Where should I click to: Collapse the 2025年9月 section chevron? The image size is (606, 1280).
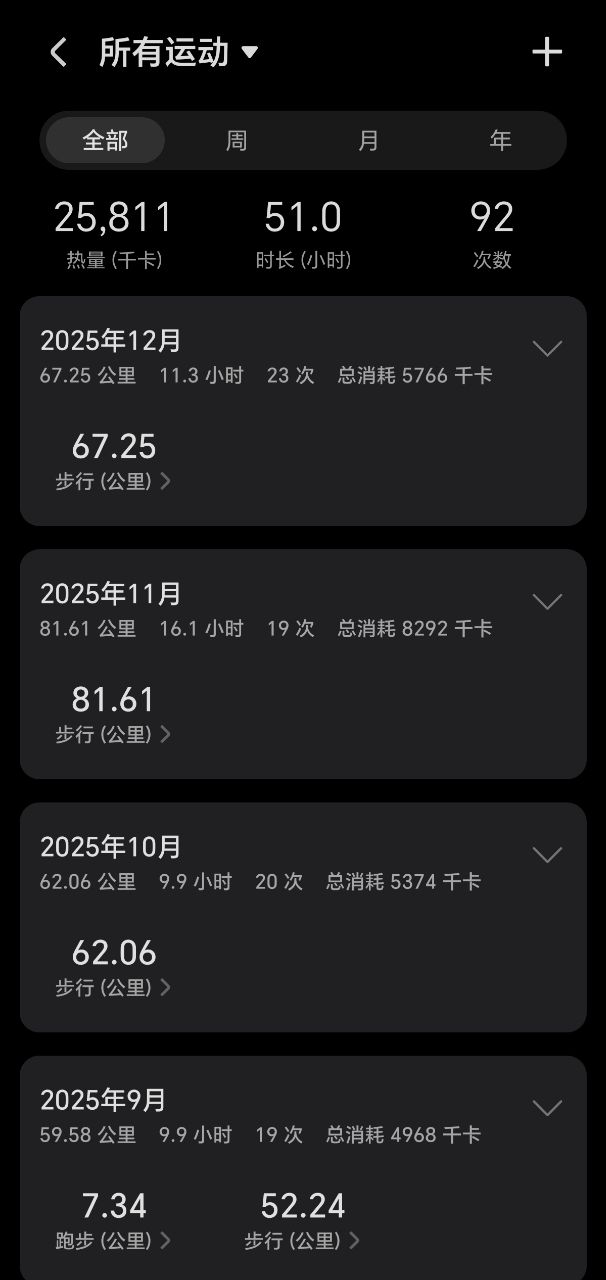547,1107
